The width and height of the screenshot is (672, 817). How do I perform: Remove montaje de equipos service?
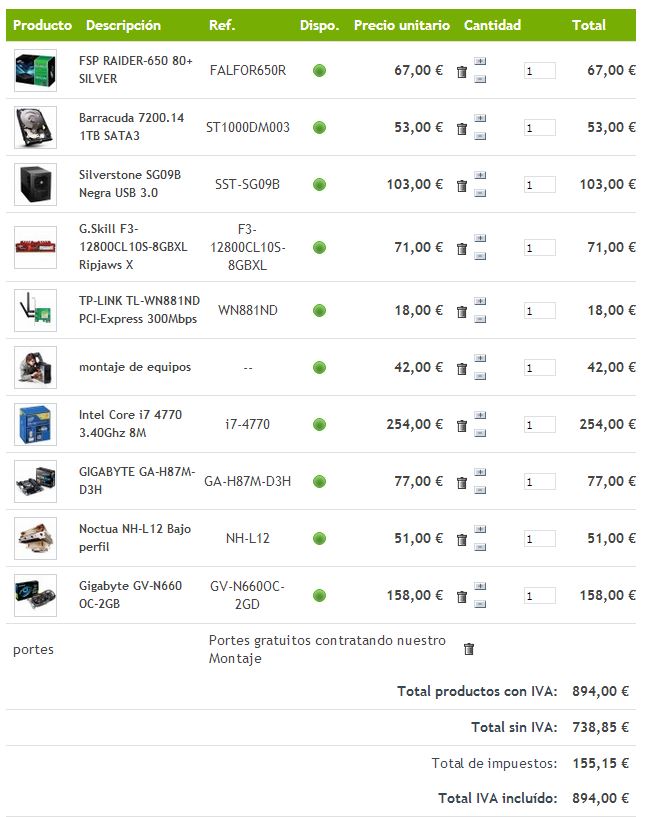click(x=462, y=369)
